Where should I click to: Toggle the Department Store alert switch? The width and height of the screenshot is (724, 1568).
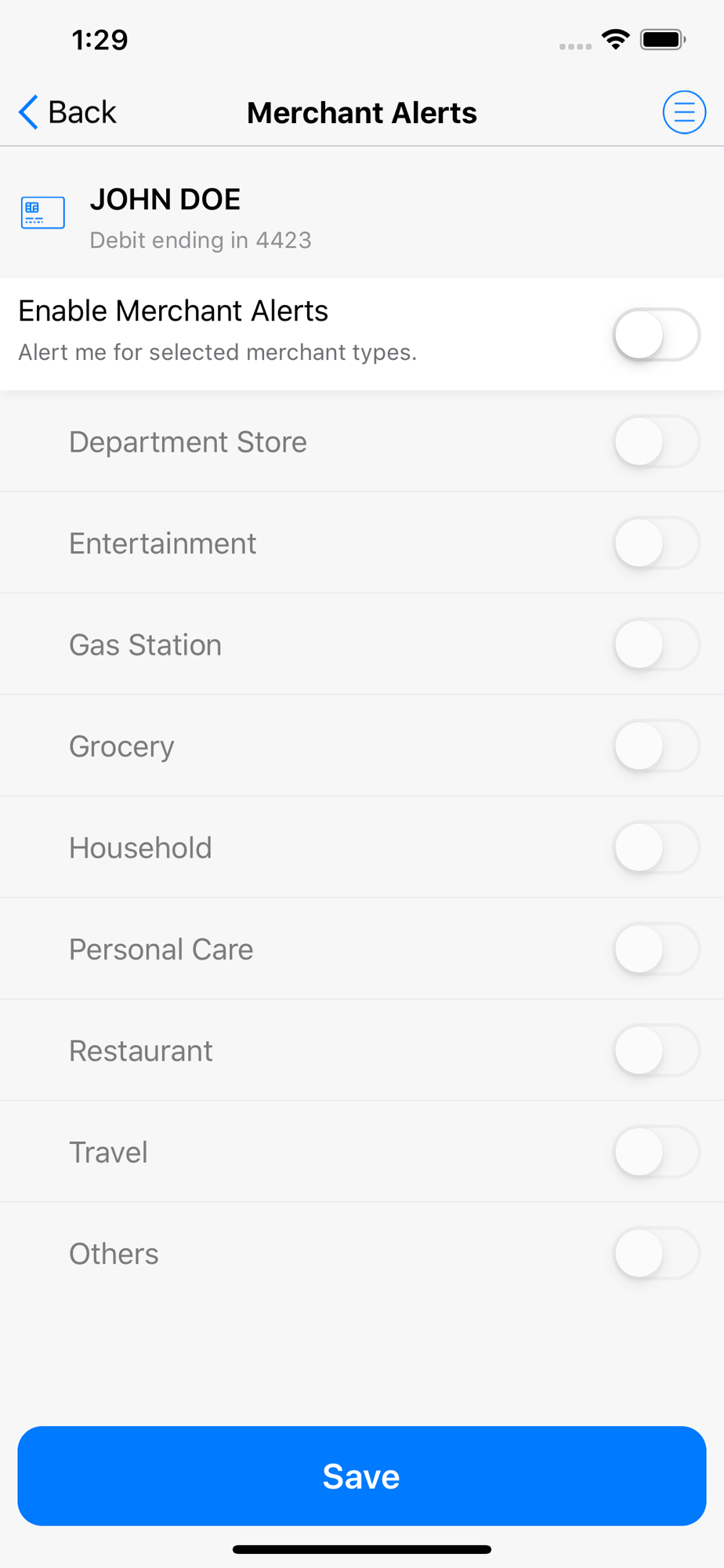[657, 441]
